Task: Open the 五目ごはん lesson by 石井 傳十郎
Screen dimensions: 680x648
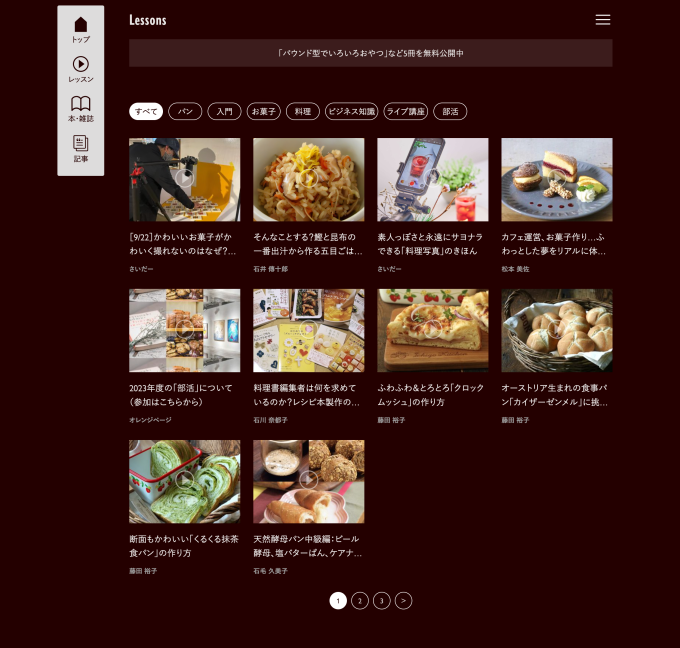Action: (308, 180)
